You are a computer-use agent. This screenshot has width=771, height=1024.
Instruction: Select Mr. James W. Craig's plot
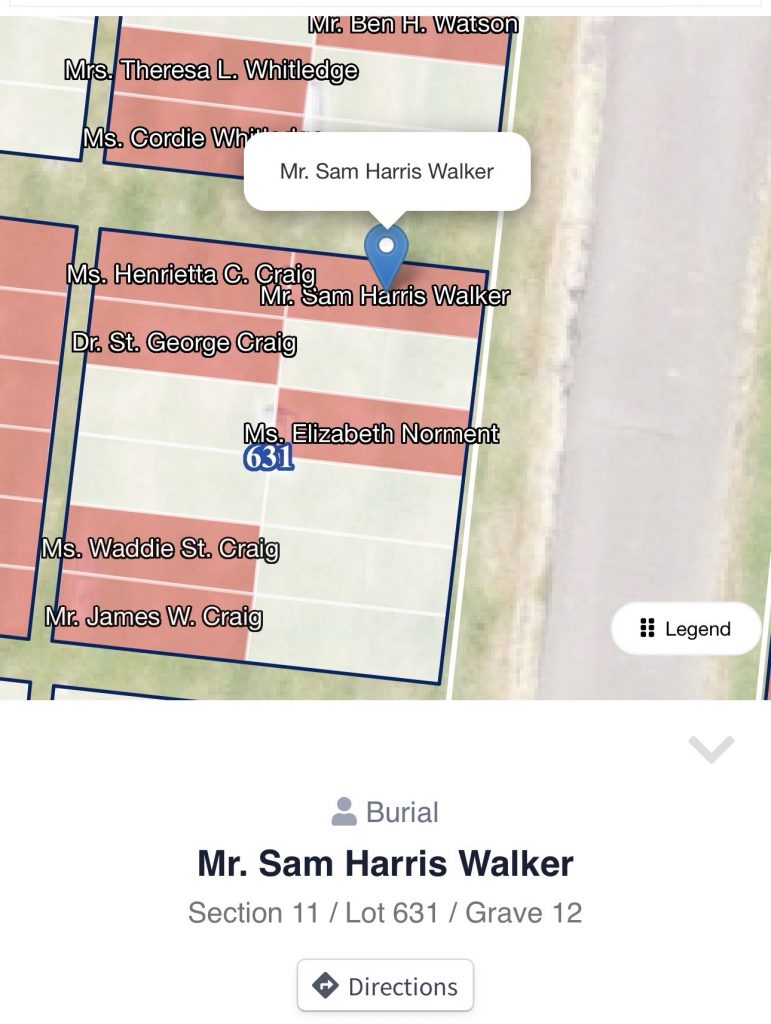point(153,617)
